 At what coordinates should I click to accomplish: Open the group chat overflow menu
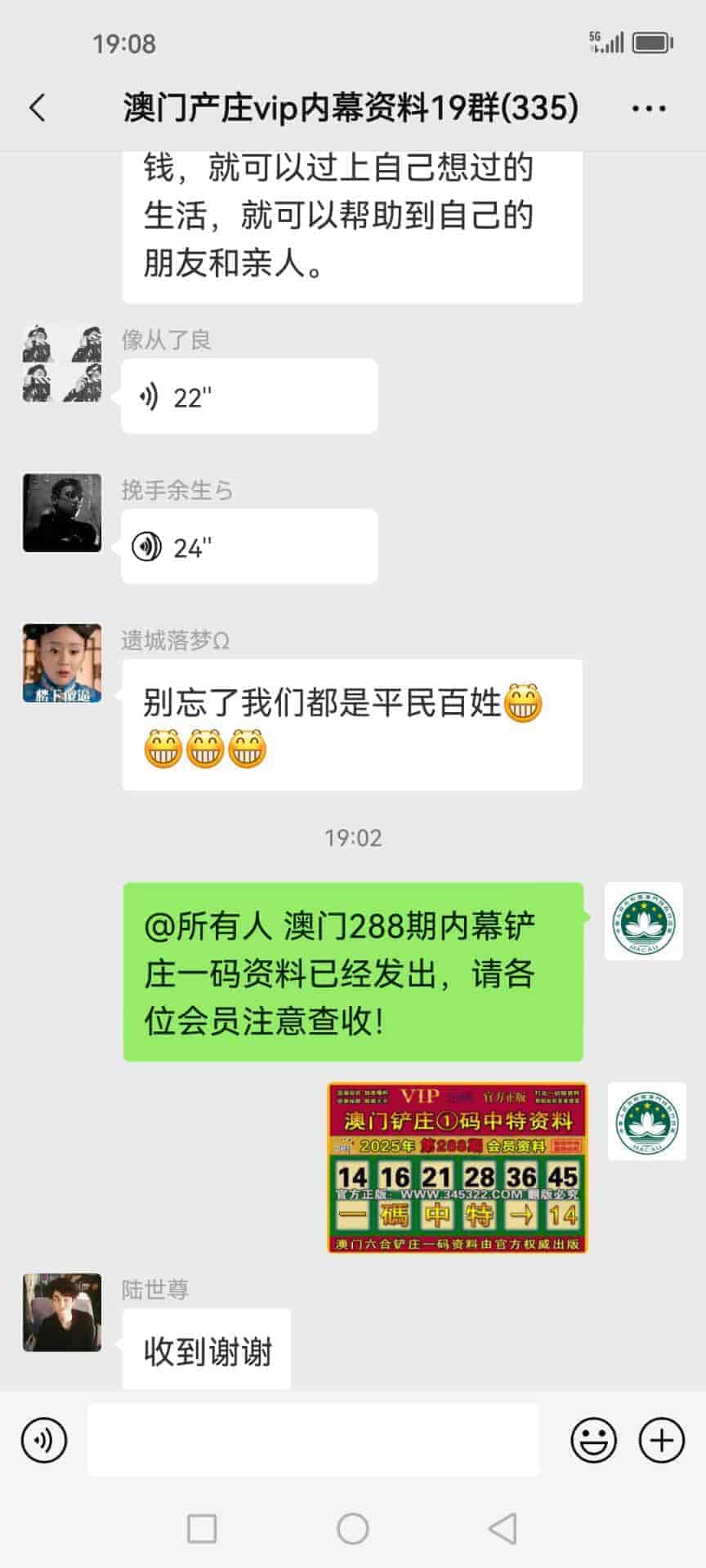coord(649,108)
